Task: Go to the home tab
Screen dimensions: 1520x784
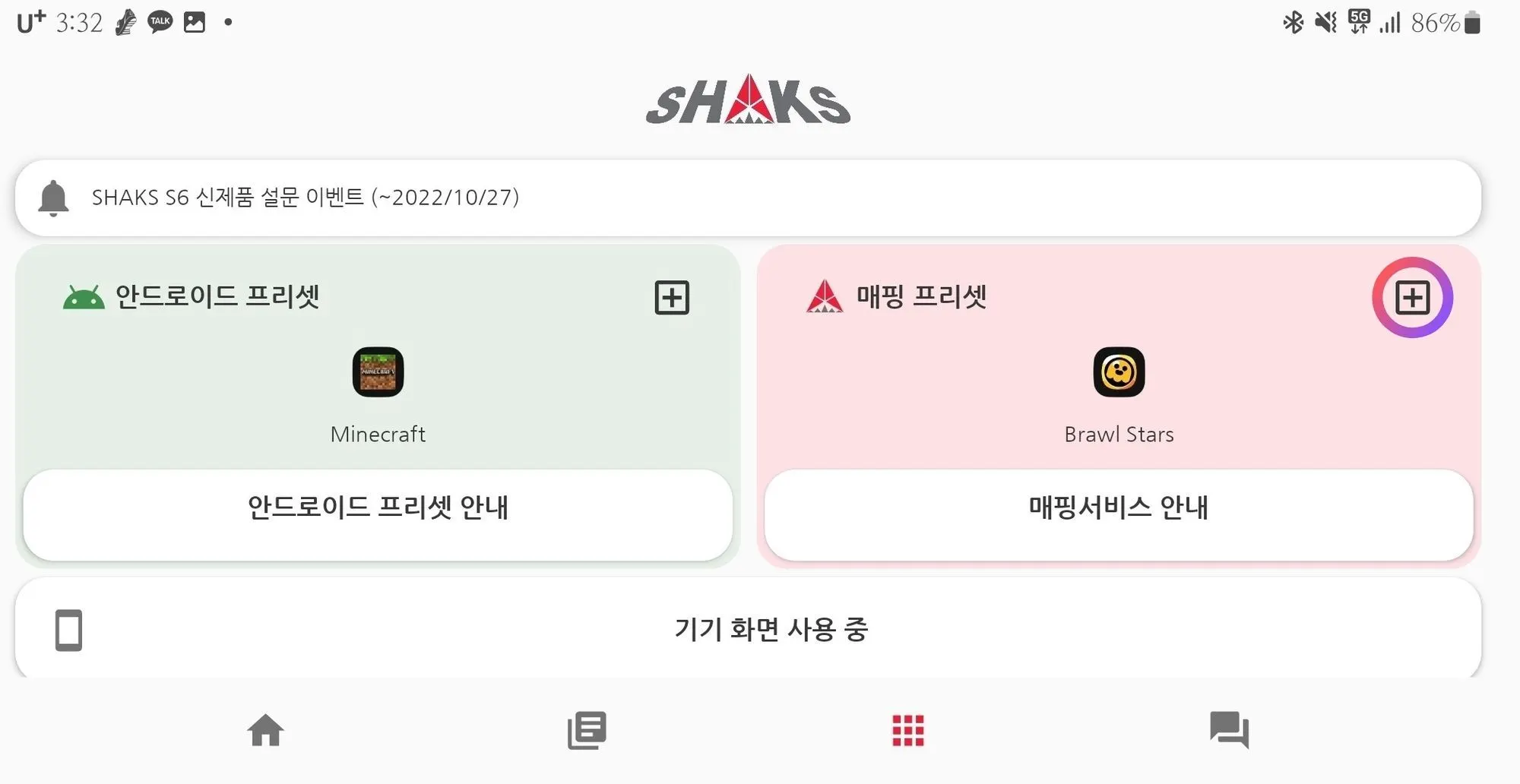Action: 265,730
